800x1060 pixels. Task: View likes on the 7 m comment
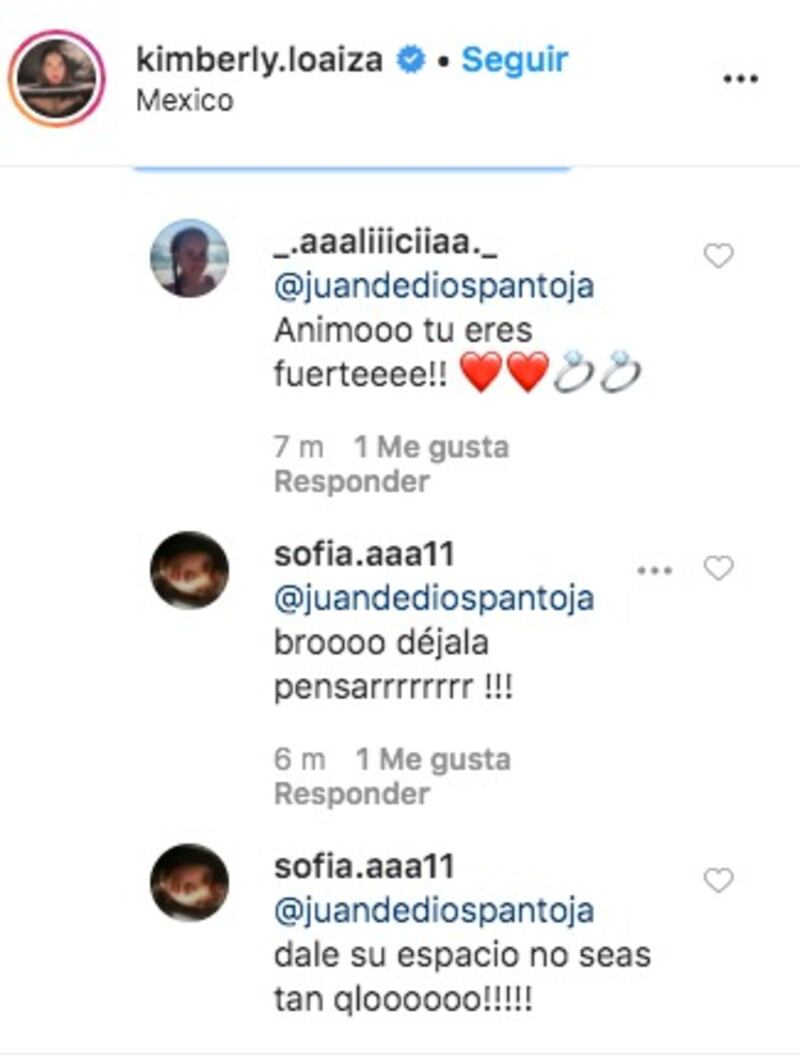[432, 447]
